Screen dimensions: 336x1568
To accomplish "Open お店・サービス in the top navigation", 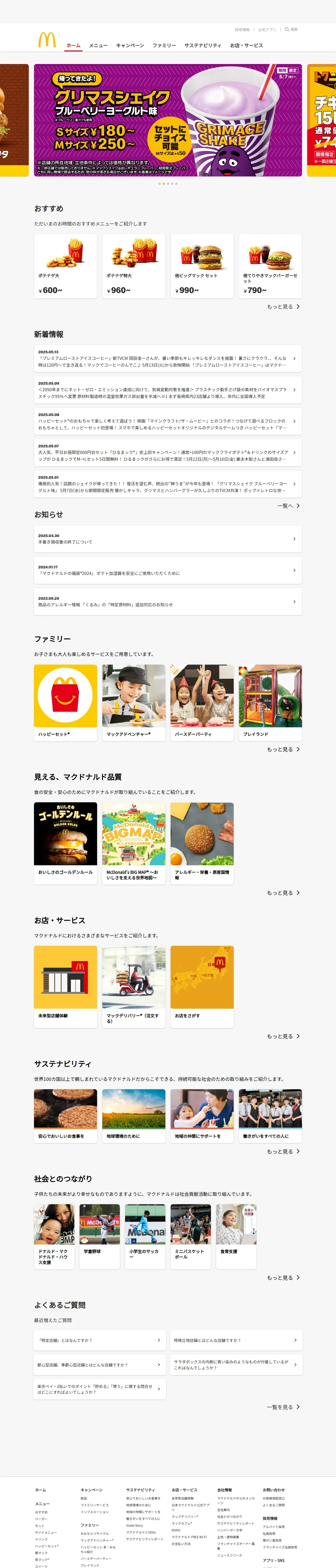I will pyautogui.click(x=246, y=46).
